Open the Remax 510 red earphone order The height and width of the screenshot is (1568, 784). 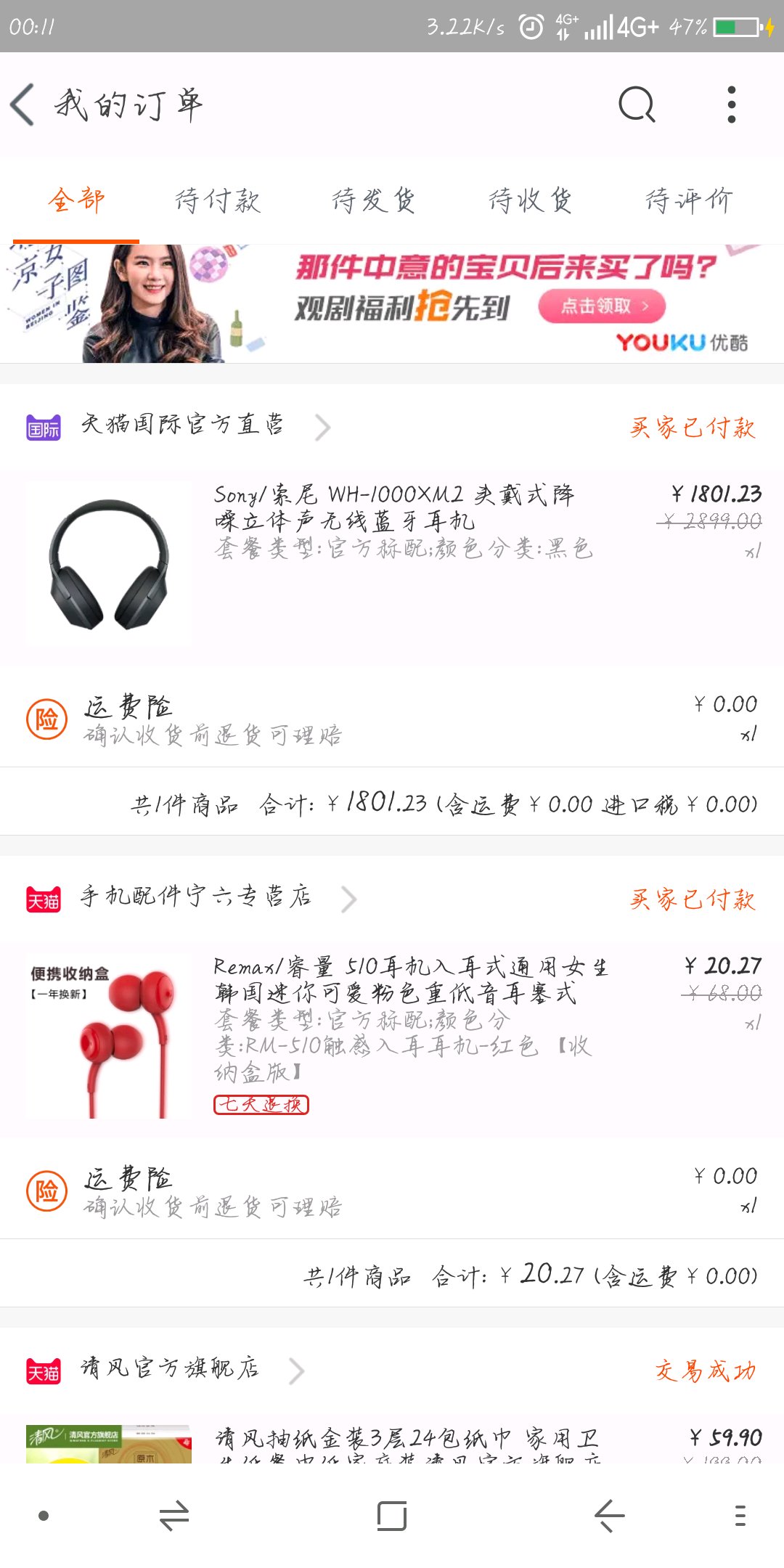click(392, 1039)
